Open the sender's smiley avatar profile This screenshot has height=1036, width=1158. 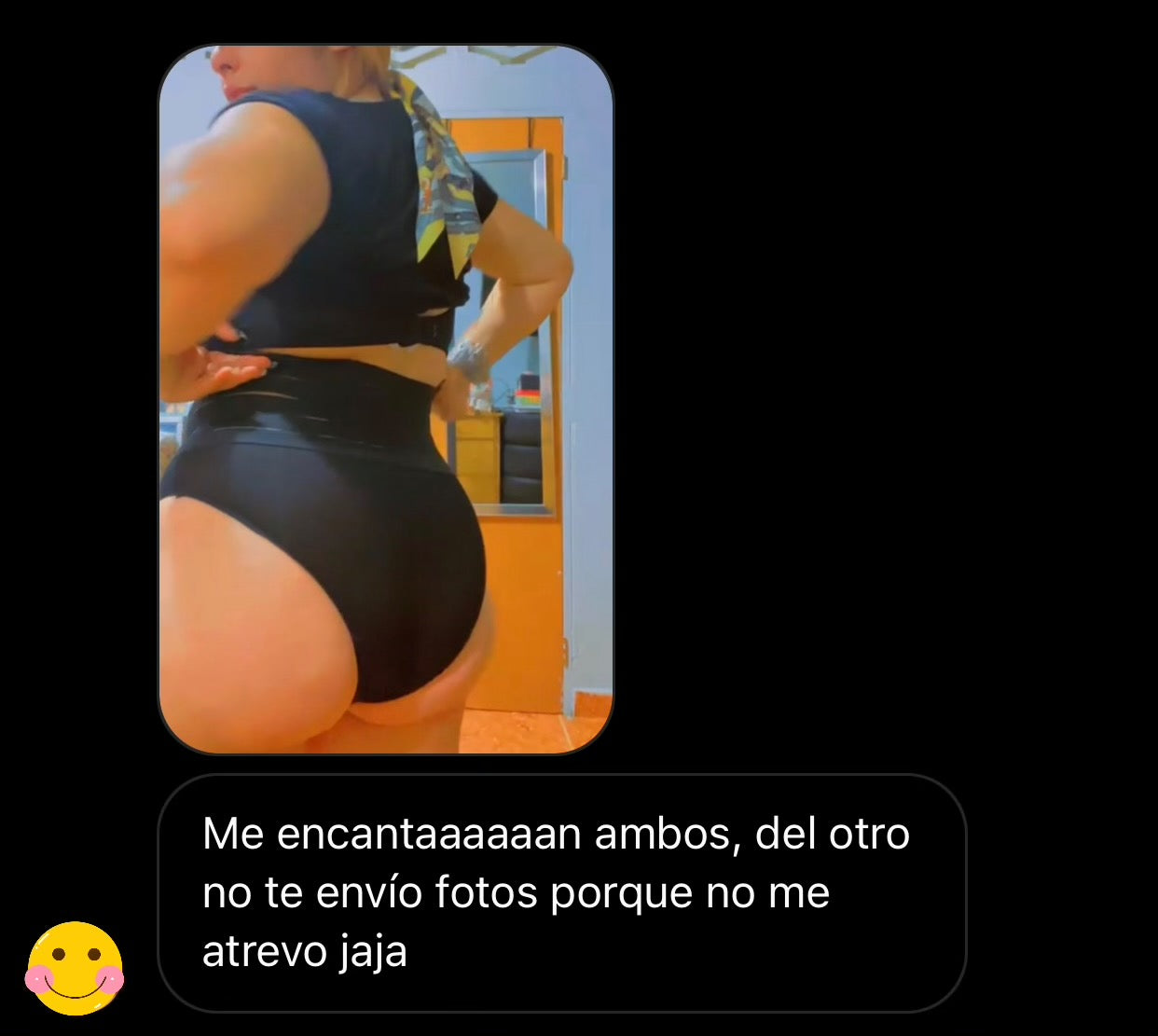point(75,969)
